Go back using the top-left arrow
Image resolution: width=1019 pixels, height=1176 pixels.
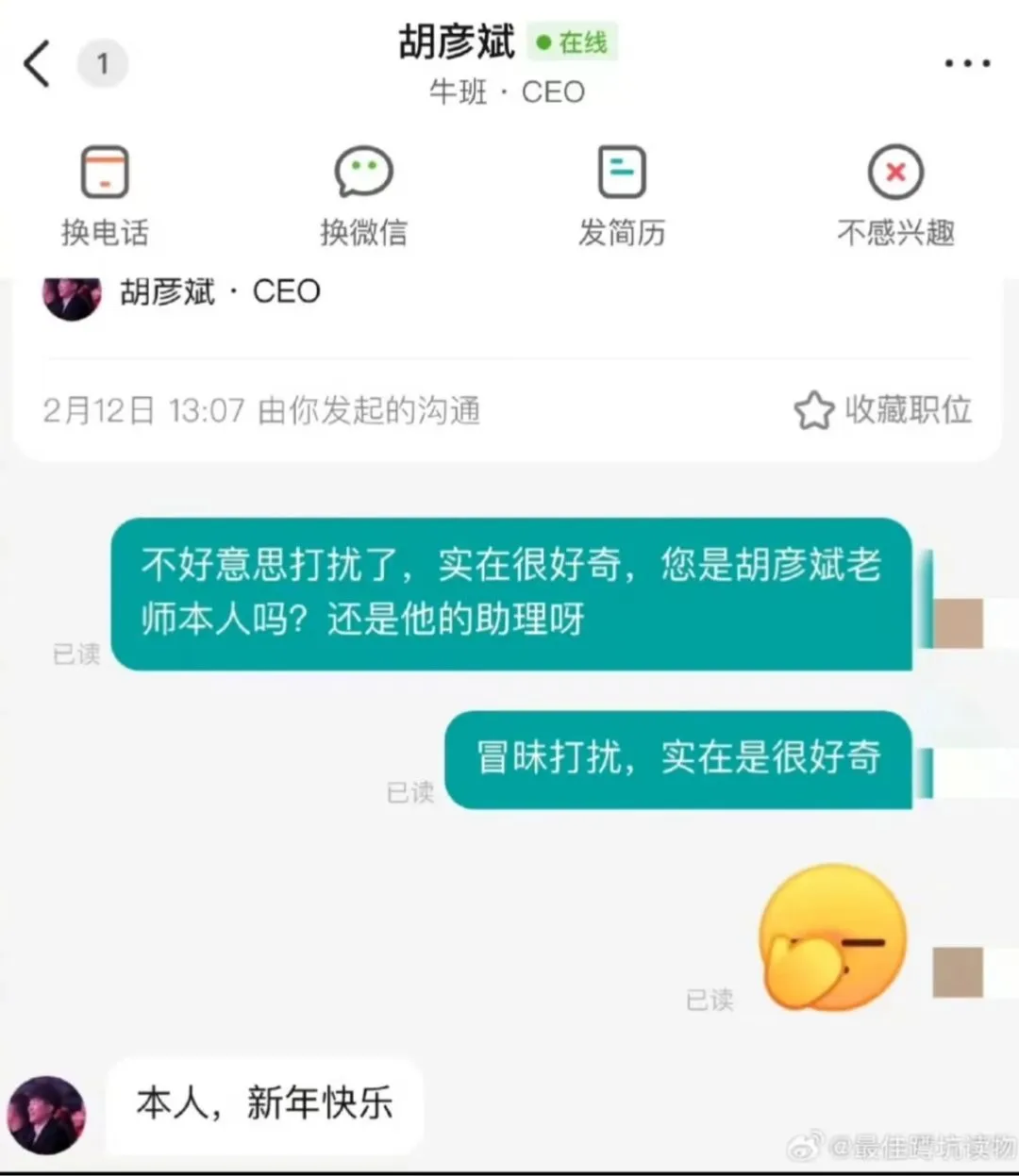click(38, 64)
